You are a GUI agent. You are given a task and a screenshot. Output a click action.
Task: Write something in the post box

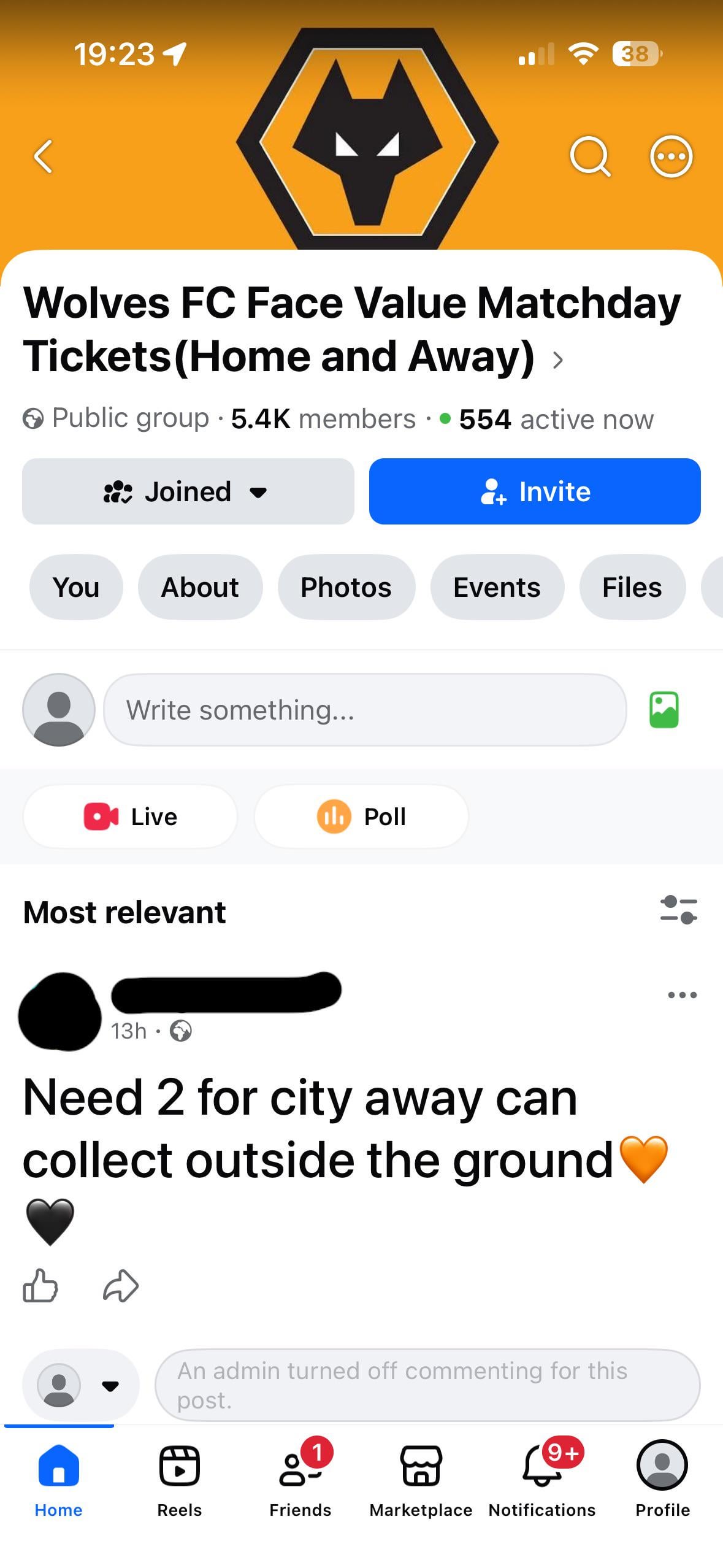(x=365, y=710)
